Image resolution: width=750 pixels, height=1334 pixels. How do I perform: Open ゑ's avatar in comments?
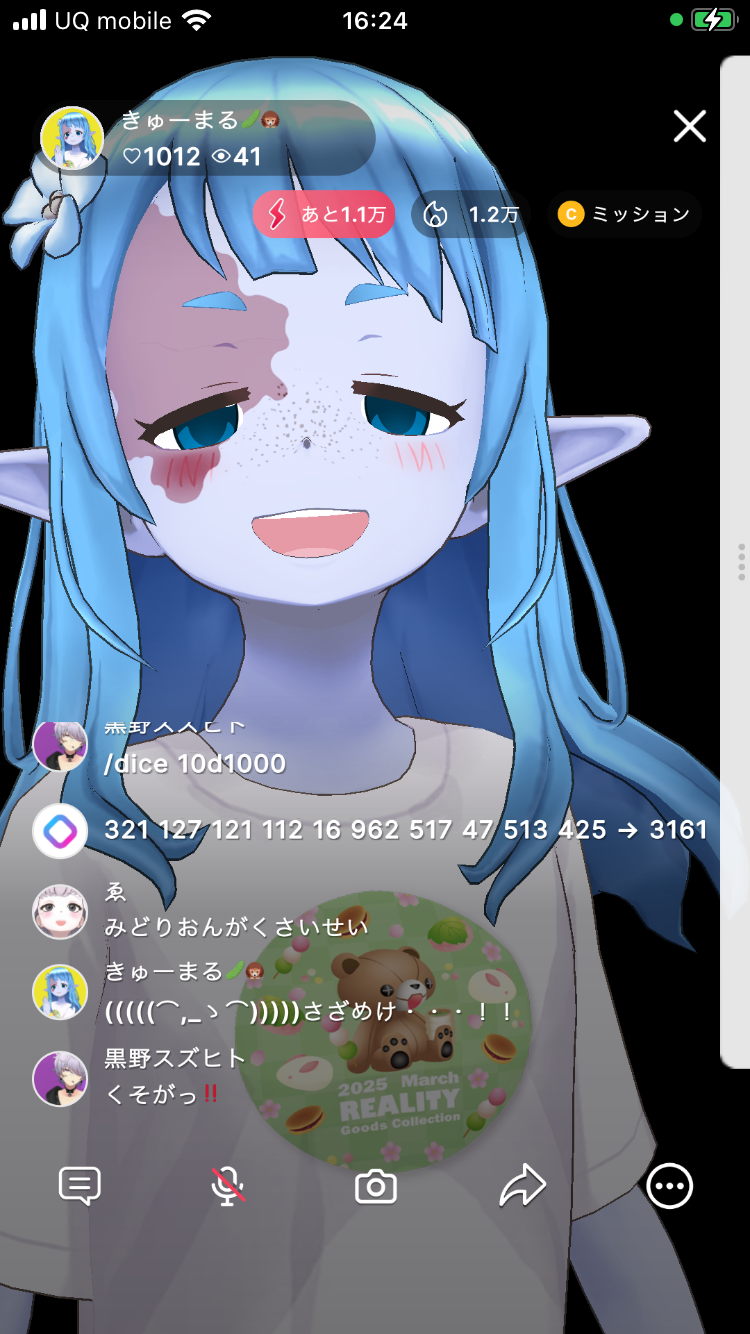60,911
